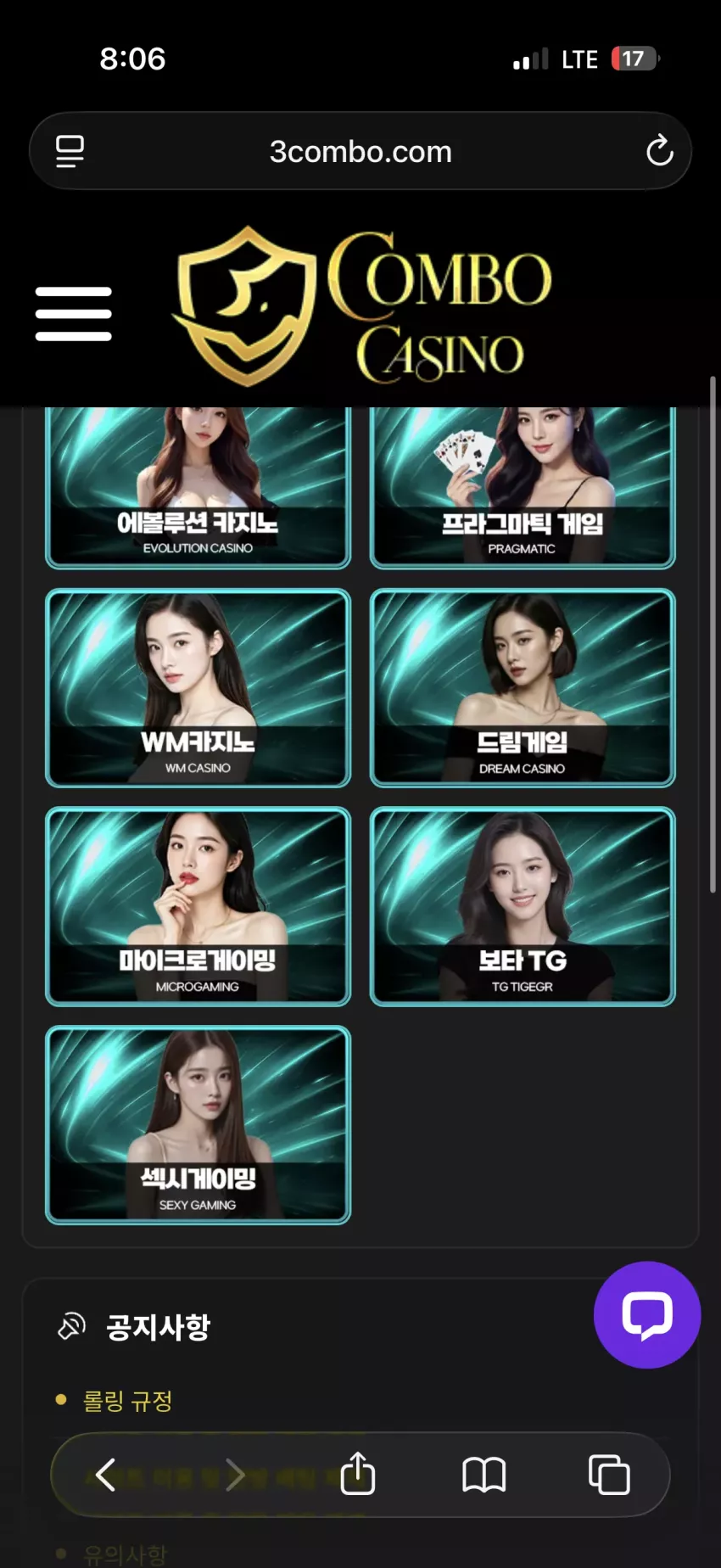
Task: Open the TG Tigegr tile
Action: (x=523, y=906)
